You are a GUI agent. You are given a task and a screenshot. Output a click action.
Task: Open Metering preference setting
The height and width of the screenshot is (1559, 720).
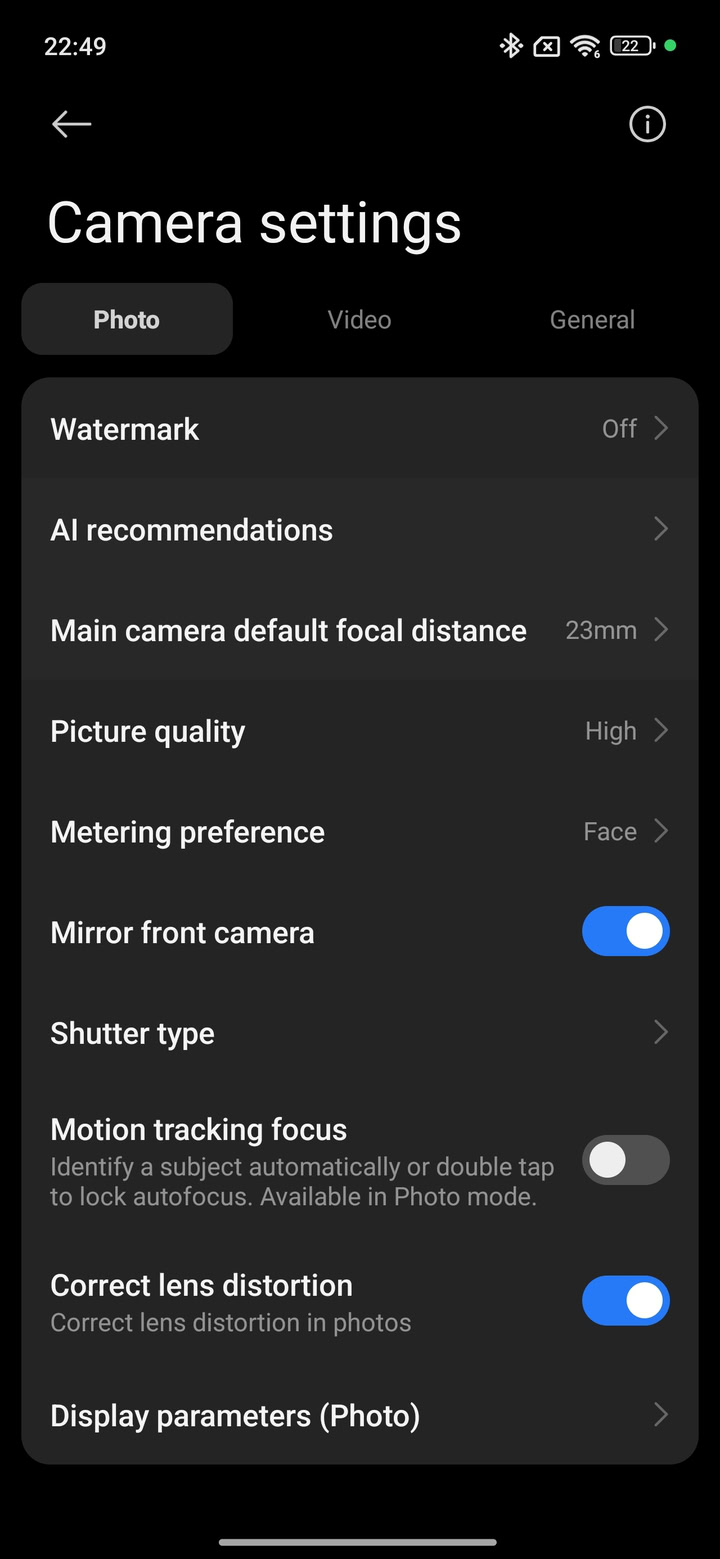pos(360,832)
